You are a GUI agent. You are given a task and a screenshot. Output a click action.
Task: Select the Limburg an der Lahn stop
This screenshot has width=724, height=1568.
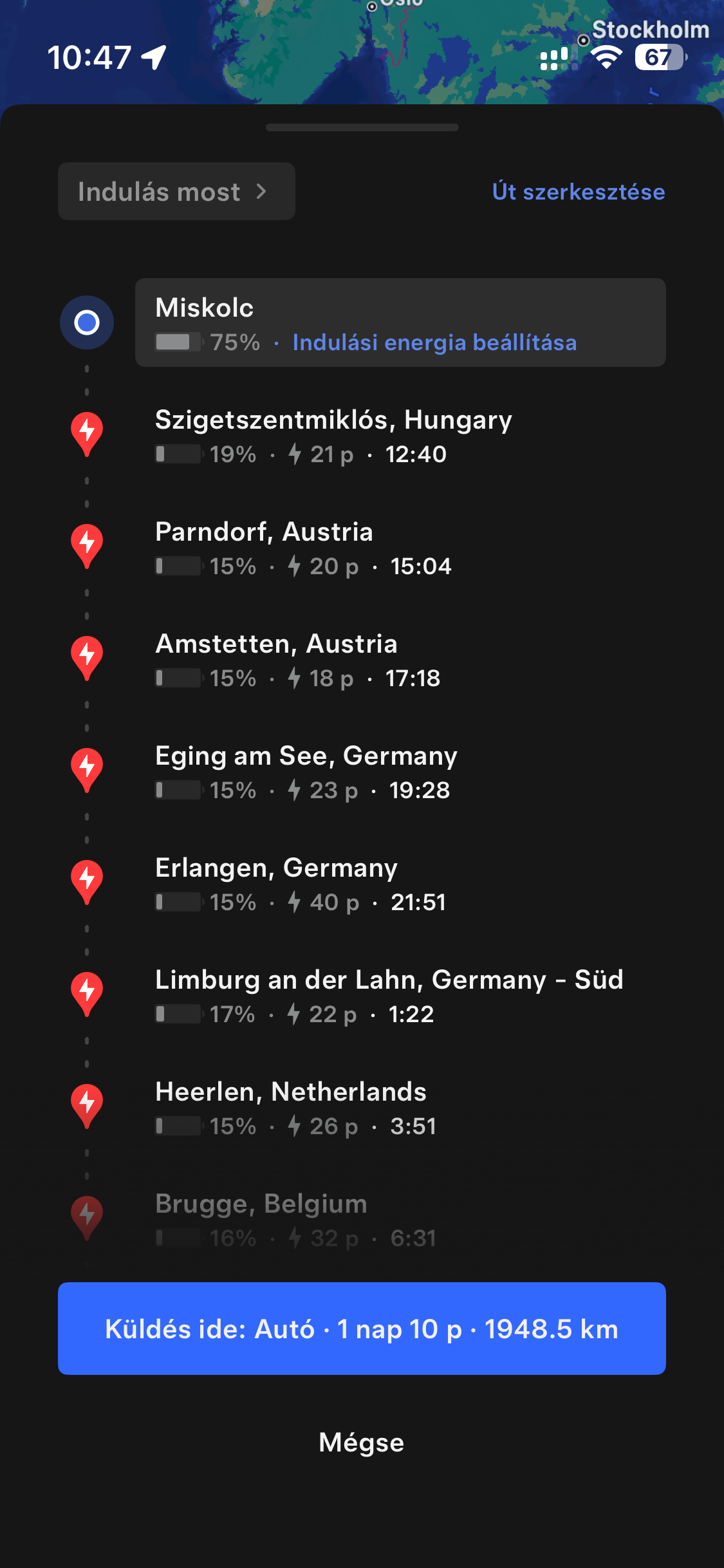tap(389, 996)
